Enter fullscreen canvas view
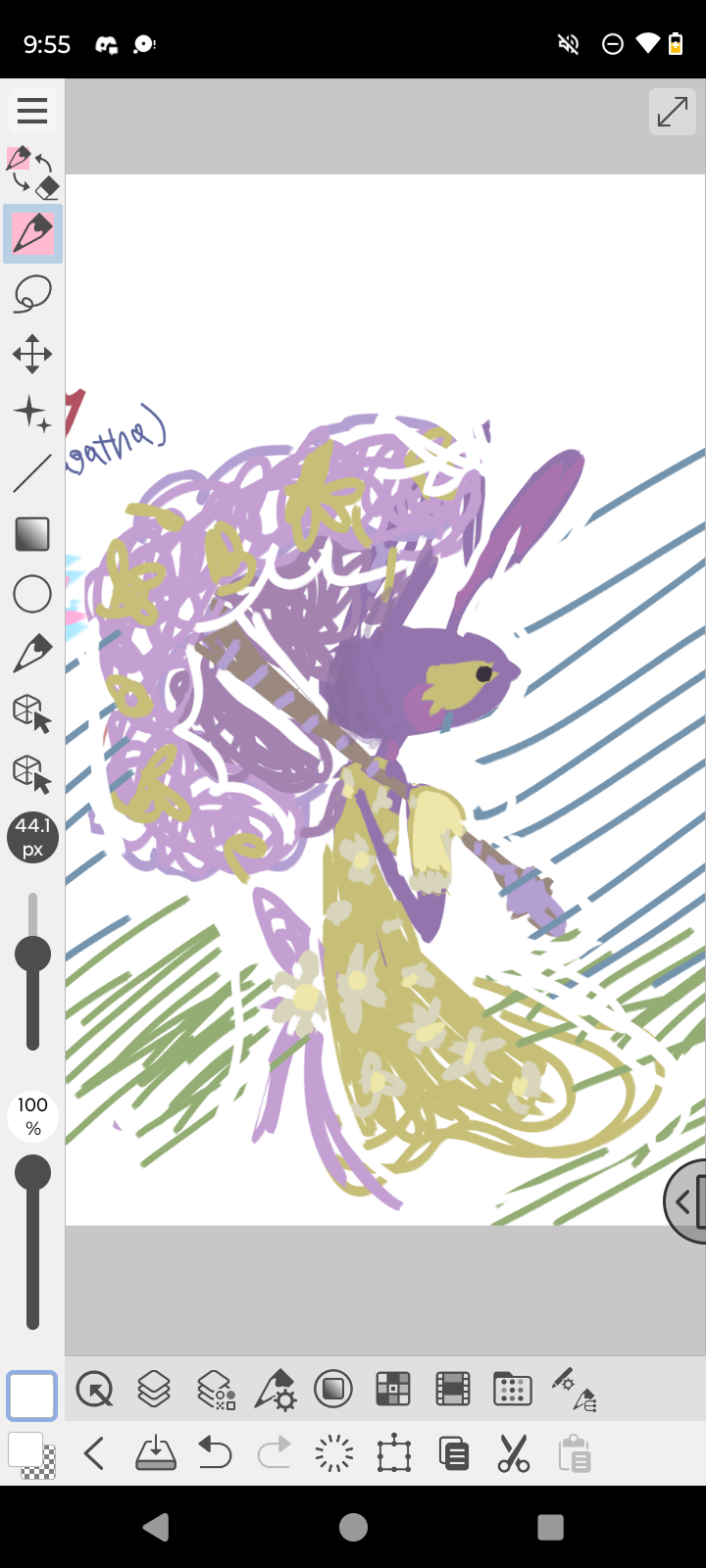 coord(673,112)
